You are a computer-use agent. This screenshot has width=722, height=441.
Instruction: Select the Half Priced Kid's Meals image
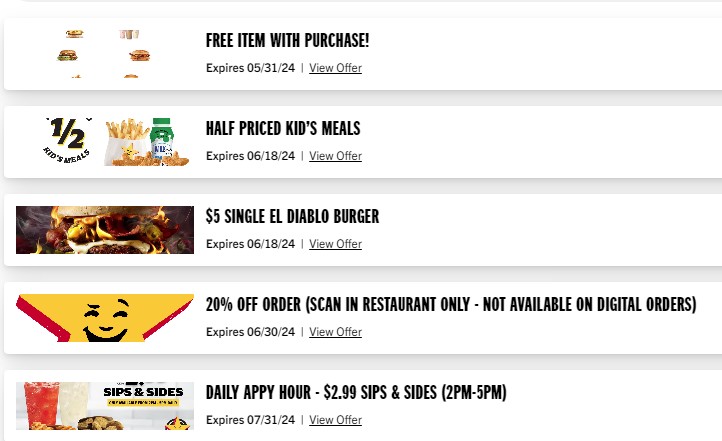pos(105,142)
